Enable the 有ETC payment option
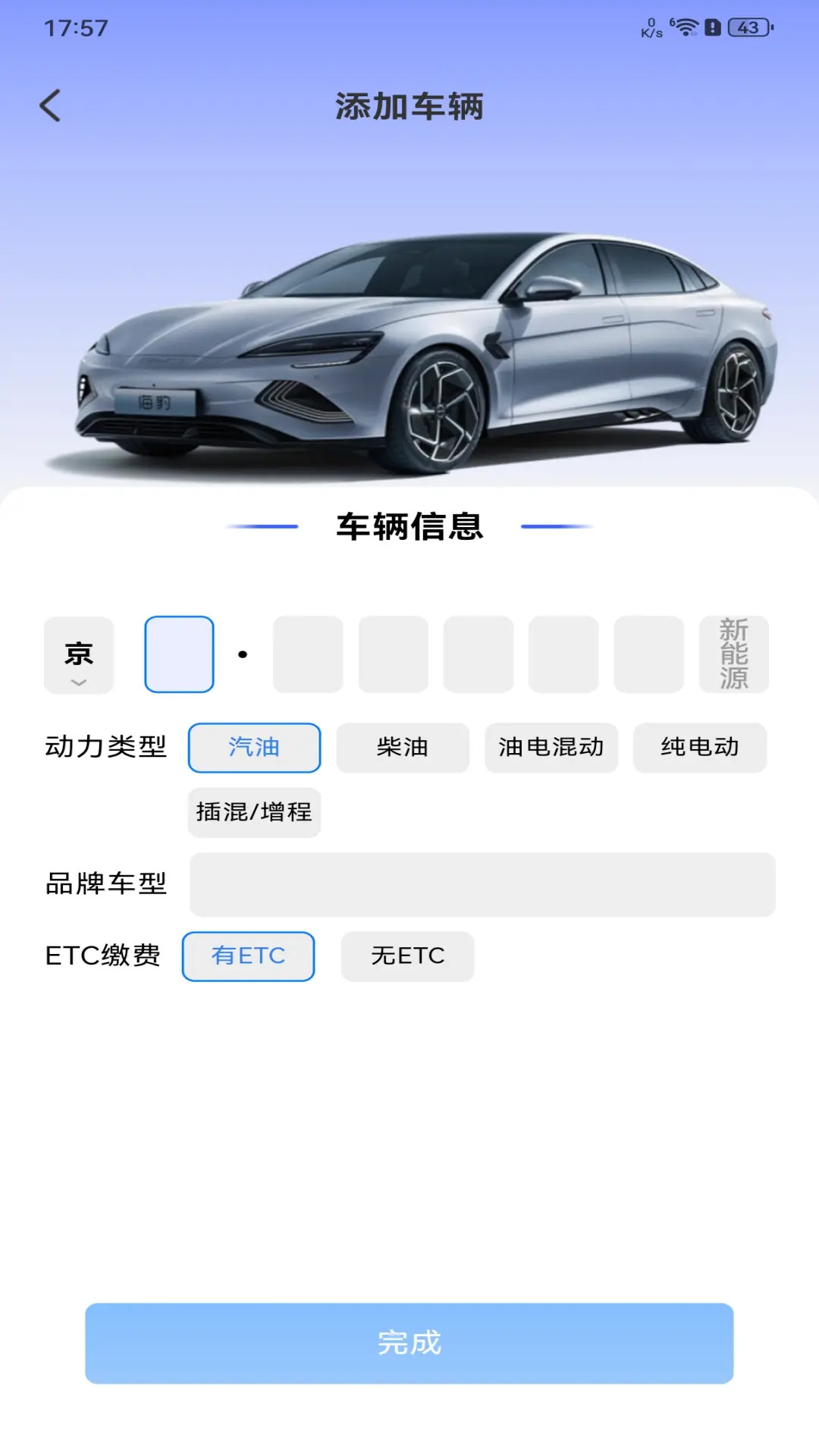819x1456 pixels. (247, 956)
